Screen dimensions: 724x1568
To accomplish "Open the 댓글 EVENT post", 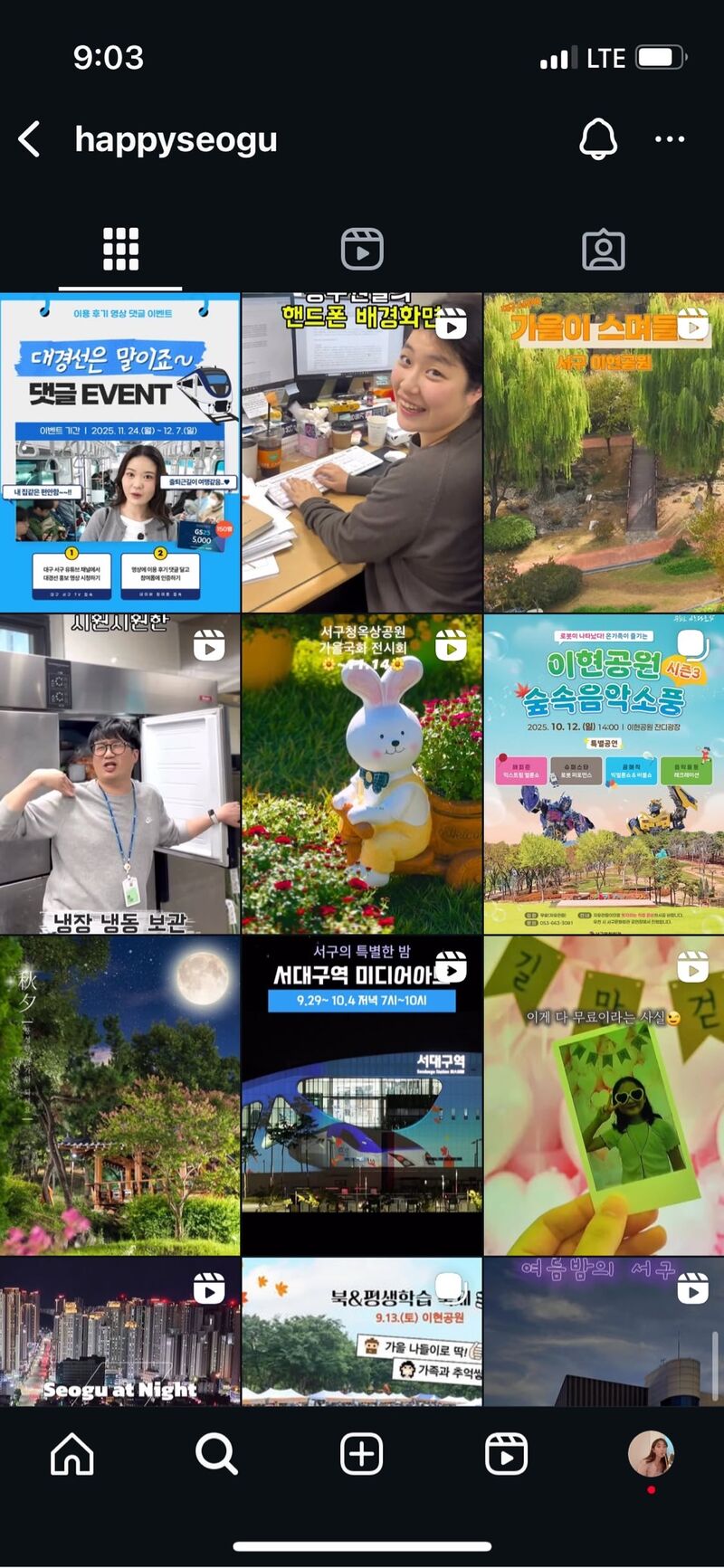I will pos(119,452).
